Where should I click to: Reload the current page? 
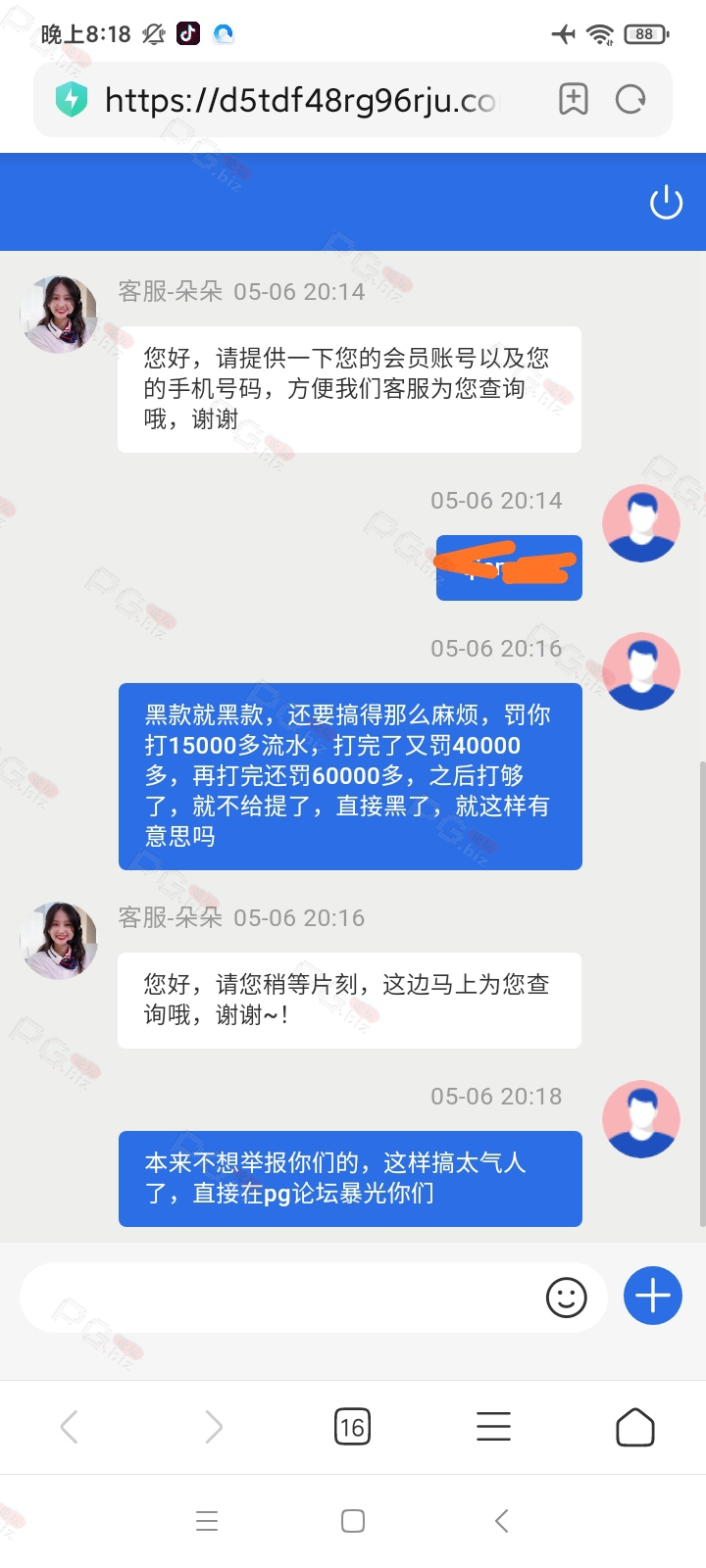coord(630,99)
